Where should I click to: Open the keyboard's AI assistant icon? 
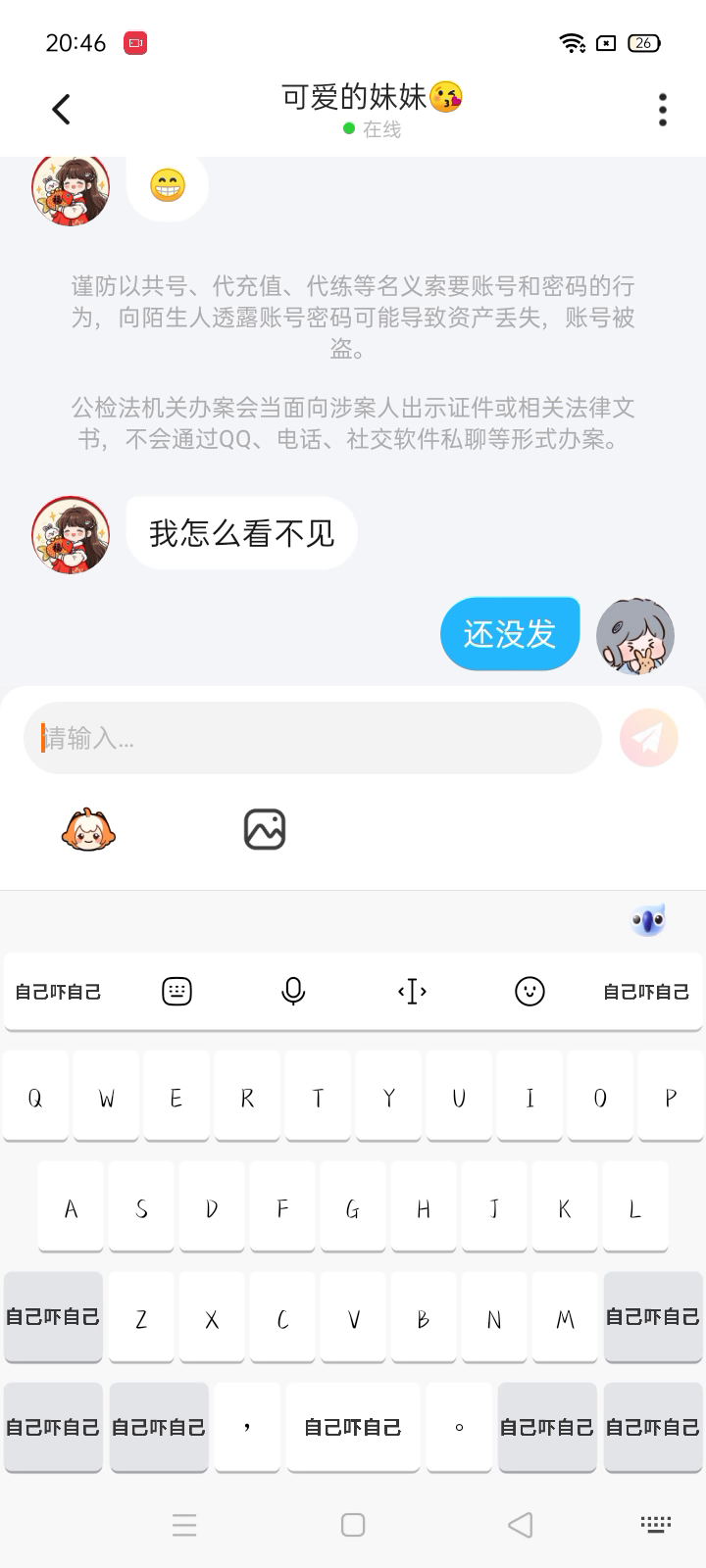click(648, 920)
